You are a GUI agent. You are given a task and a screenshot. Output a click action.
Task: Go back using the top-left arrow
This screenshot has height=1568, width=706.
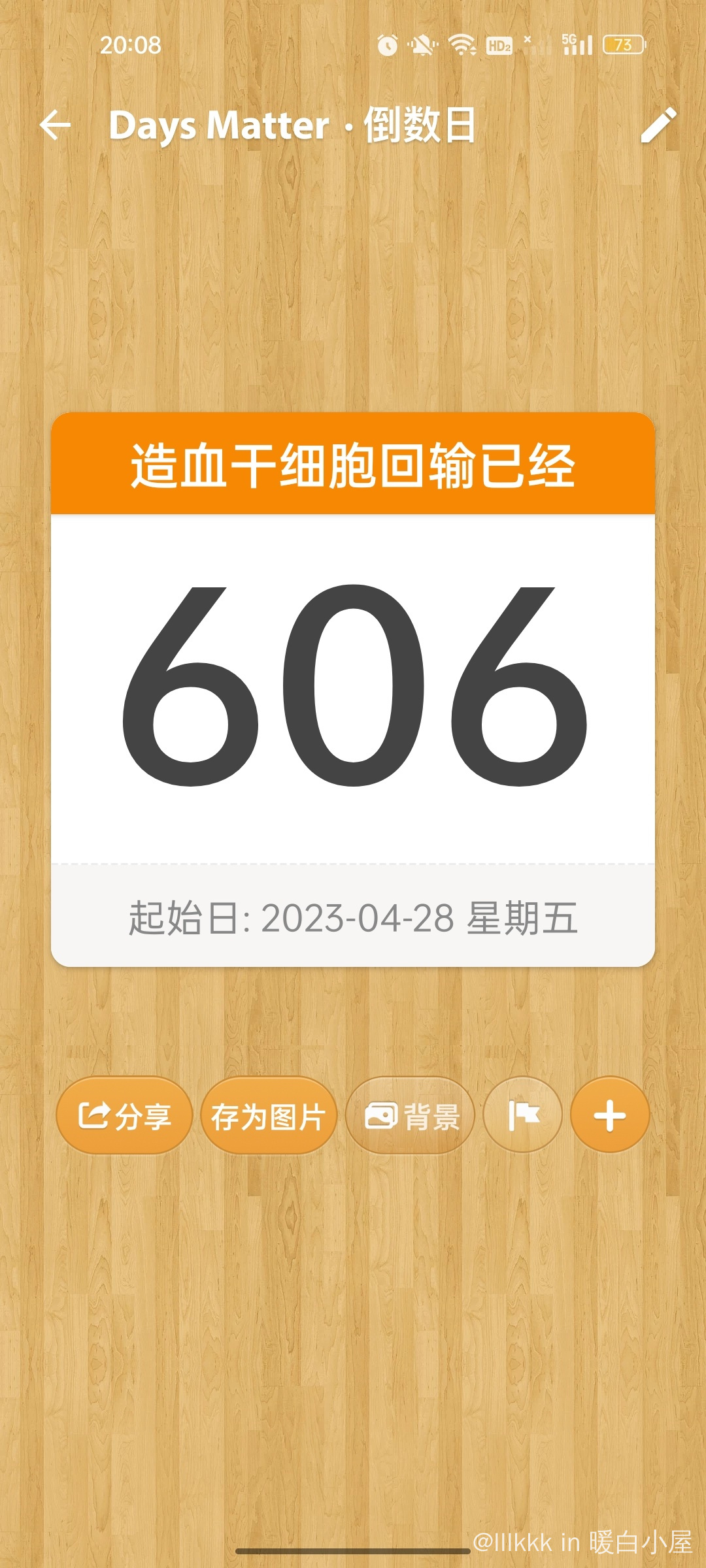(x=55, y=125)
